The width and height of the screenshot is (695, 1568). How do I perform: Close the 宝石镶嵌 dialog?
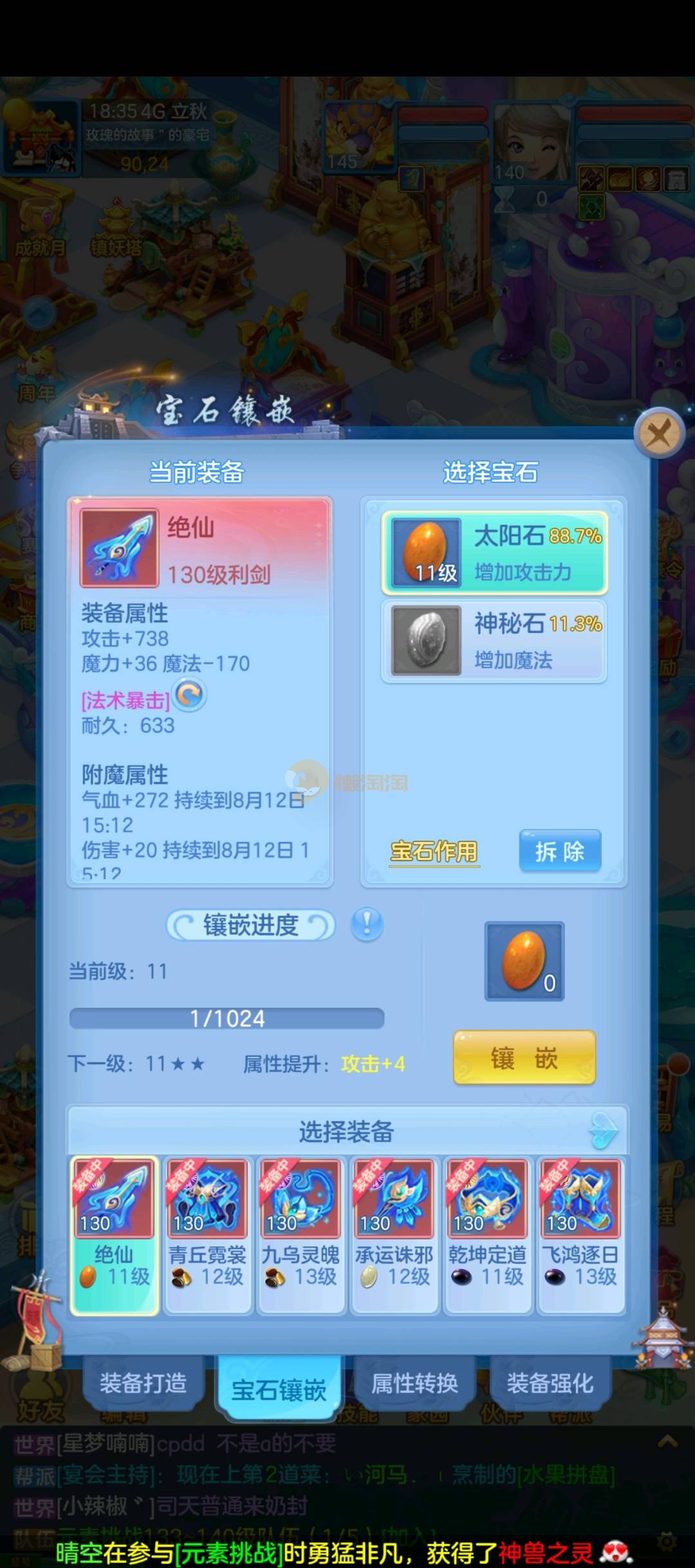pos(658,433)
